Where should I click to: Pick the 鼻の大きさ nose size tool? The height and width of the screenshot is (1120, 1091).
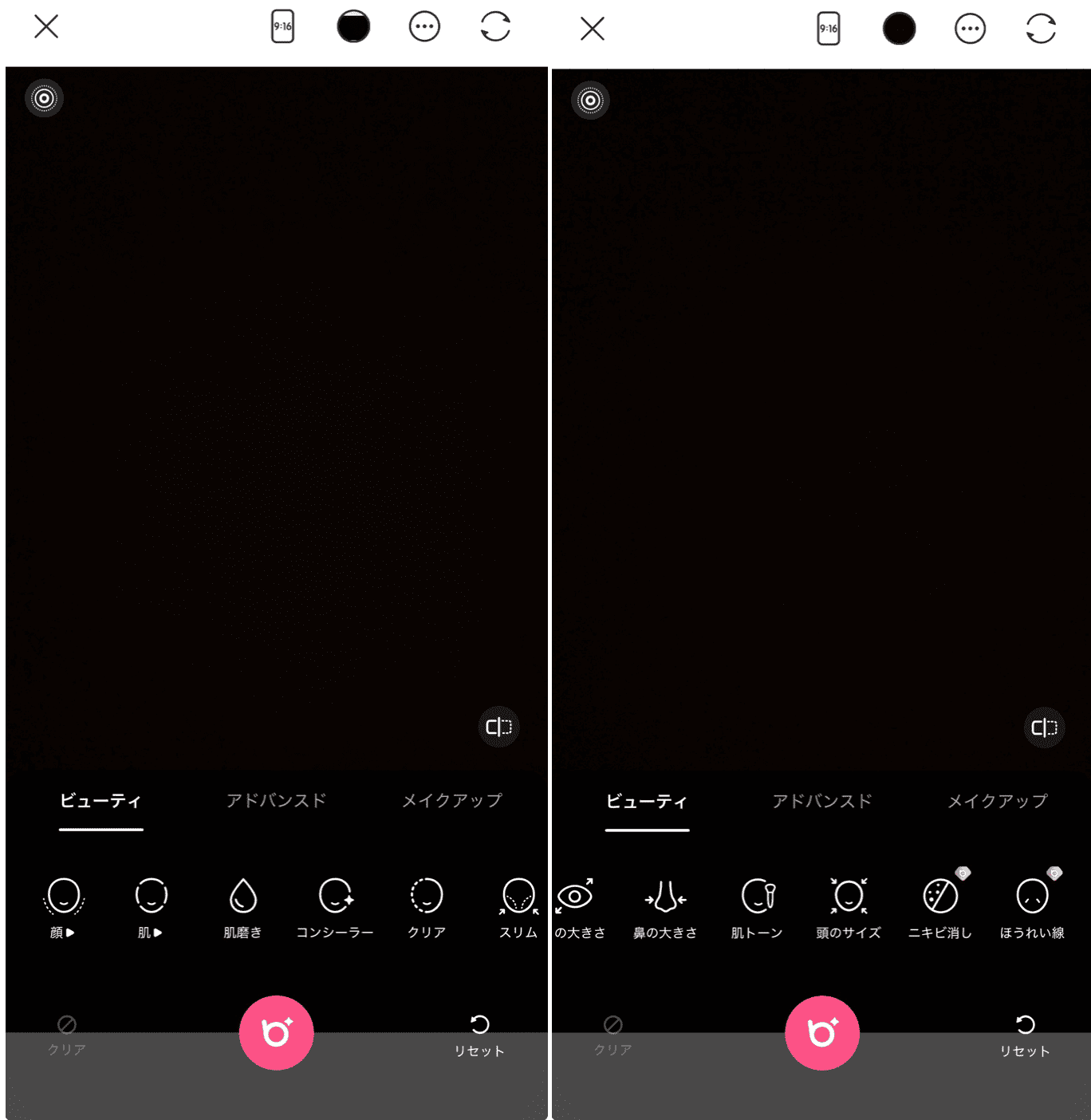(x=665, y=907)
